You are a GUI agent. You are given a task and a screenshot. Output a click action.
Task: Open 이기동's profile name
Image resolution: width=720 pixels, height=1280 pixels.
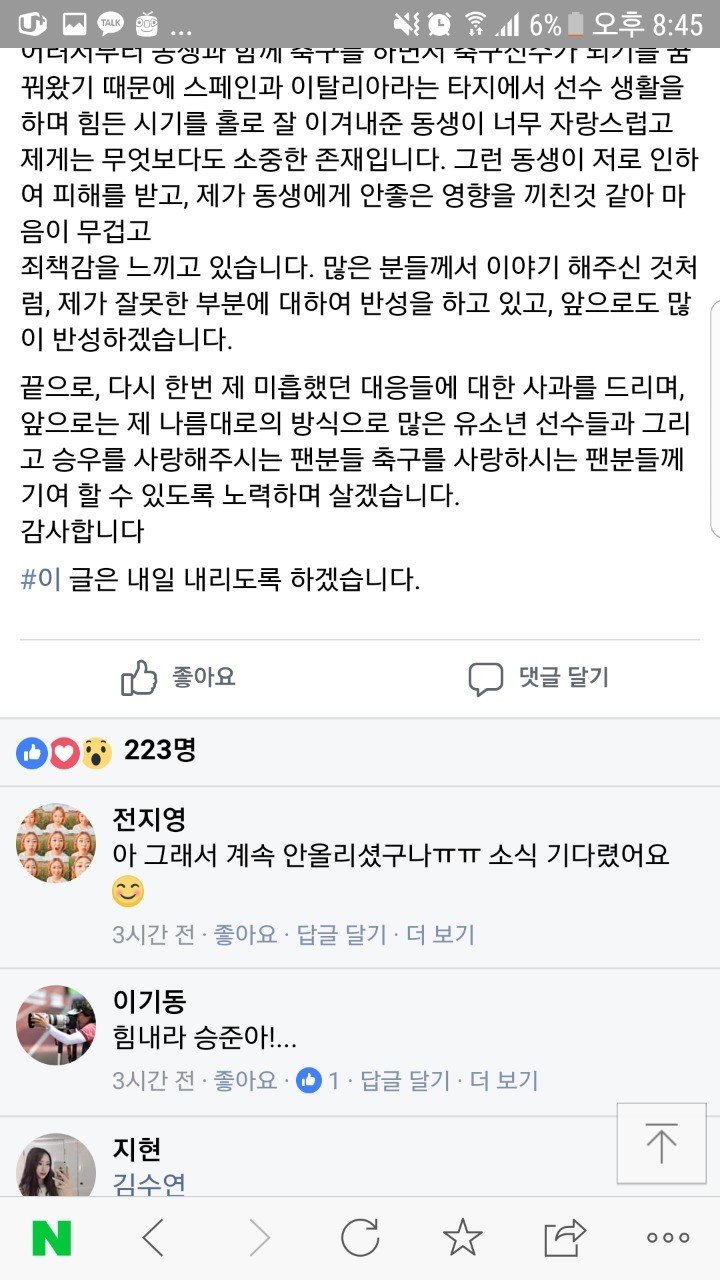point(149,1001)
